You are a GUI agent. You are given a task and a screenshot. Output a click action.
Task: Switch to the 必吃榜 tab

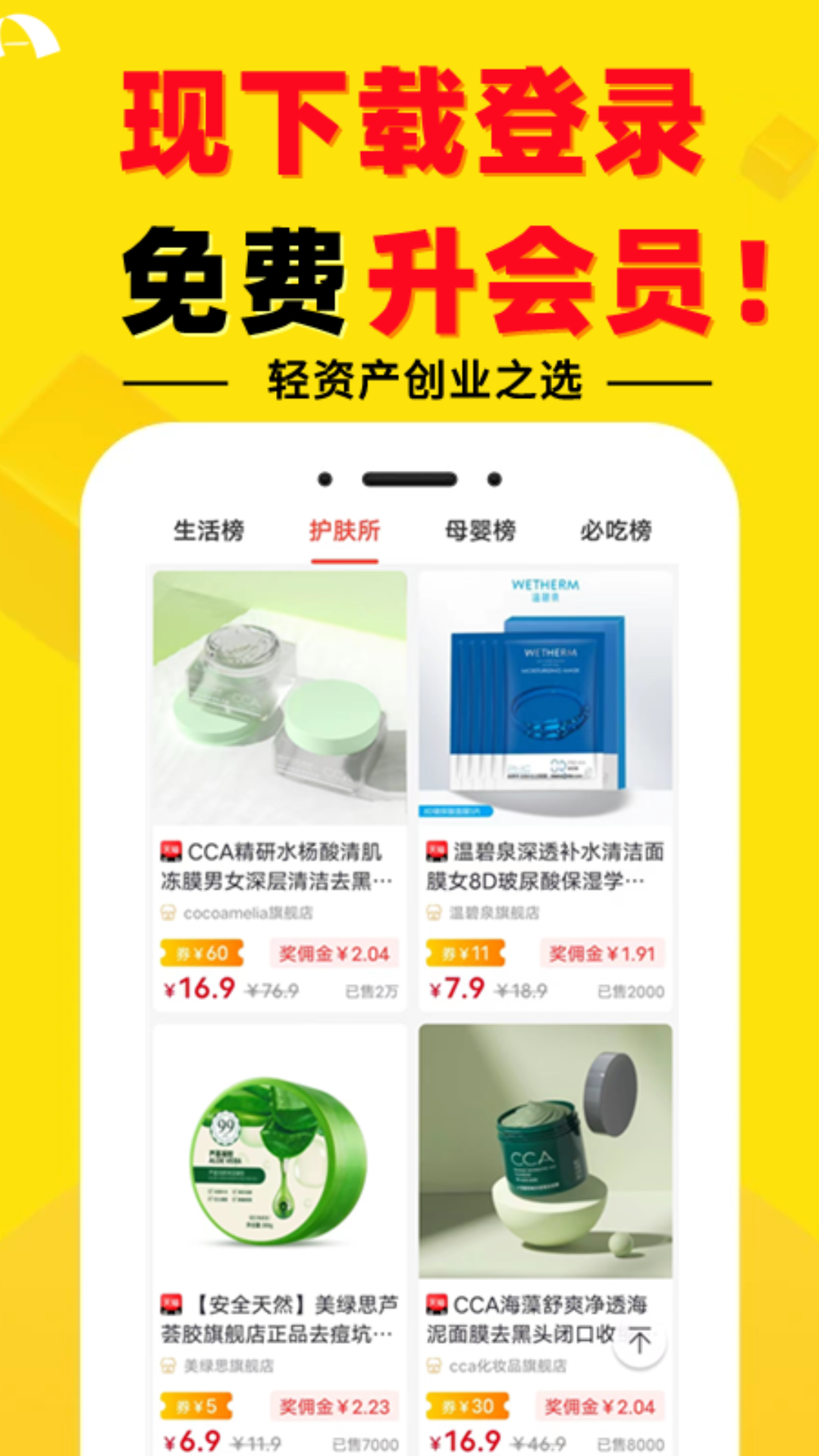[616, 531]
